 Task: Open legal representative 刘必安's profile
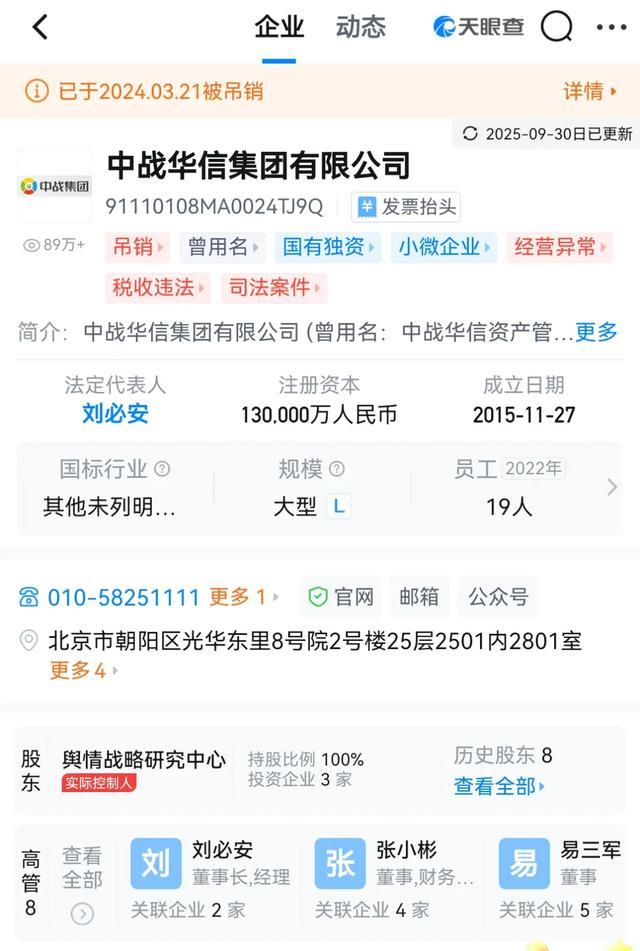pos(115,414)
